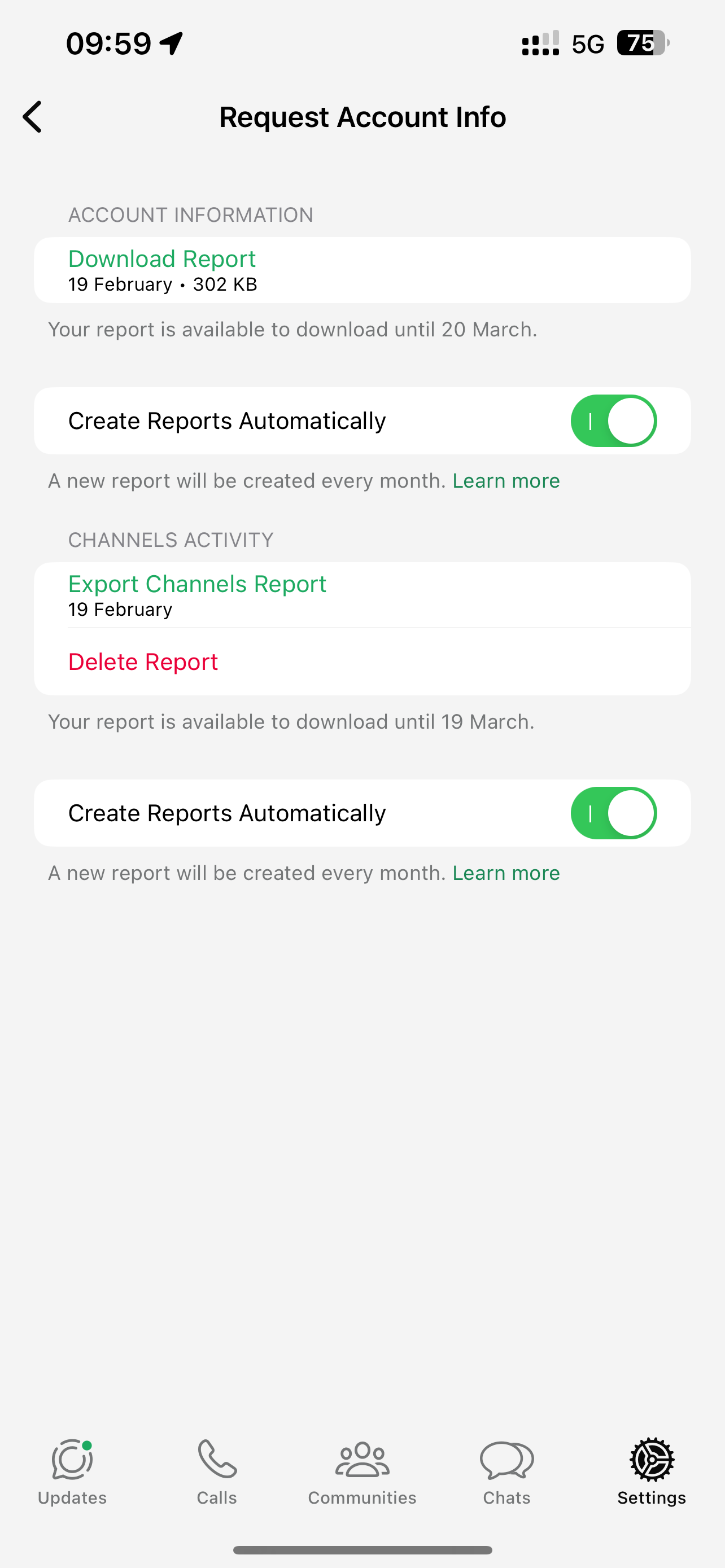Open Learn more link under Account Information
This screenshot has width=725, height=1568.
pos(506,481)
